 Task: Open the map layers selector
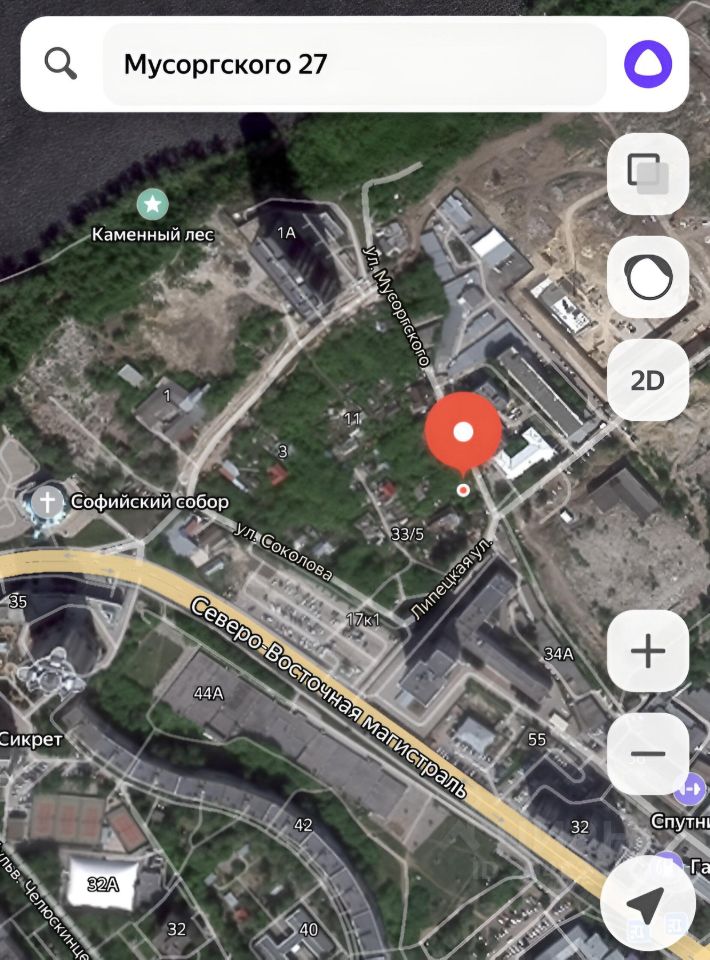[648, 174]
